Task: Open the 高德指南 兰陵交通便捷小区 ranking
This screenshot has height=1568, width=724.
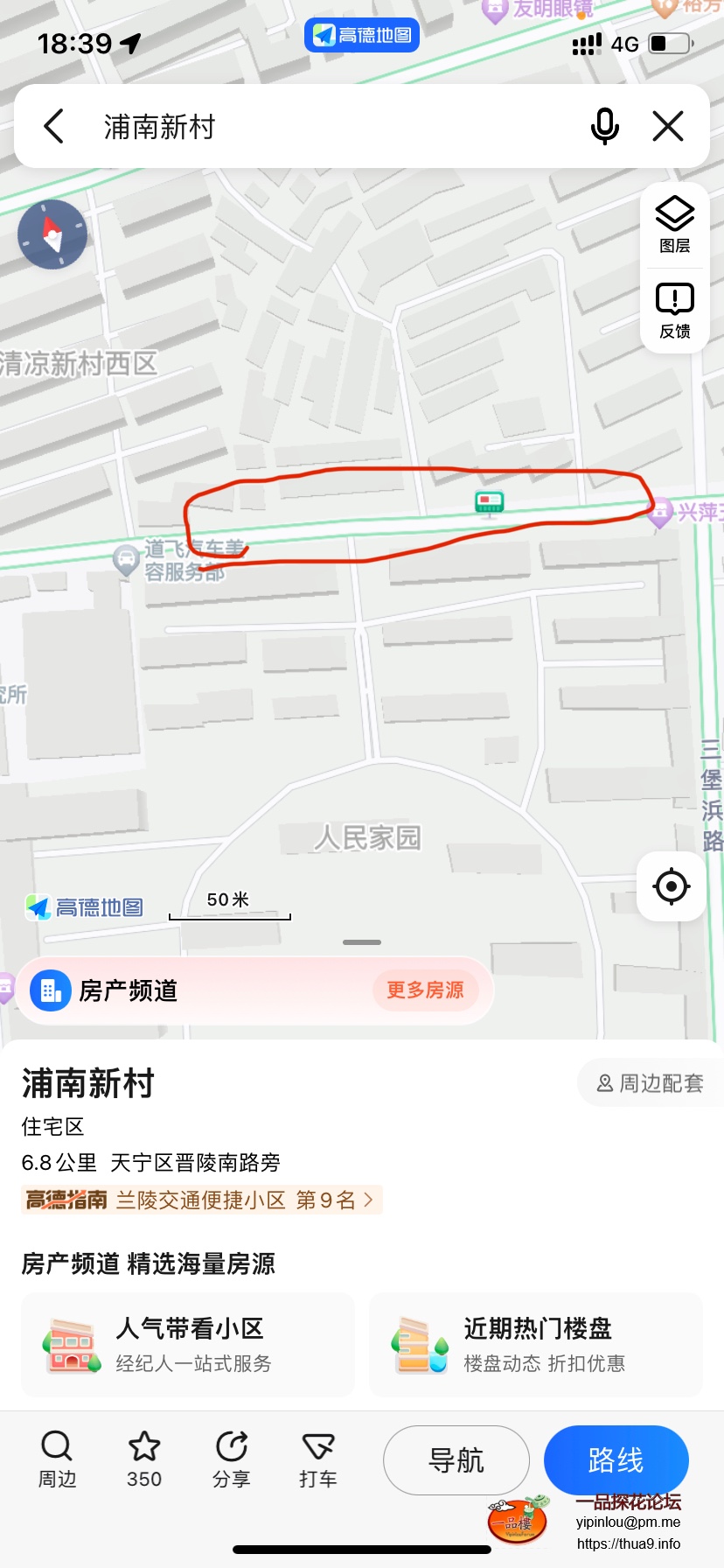Action: point(201,1200)
